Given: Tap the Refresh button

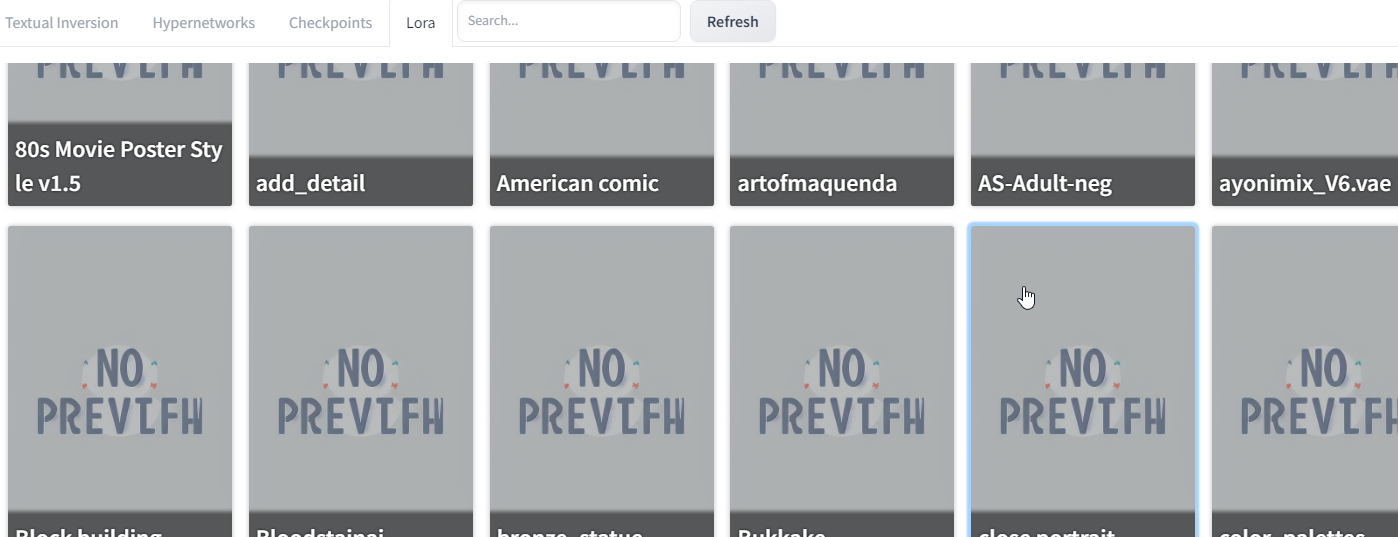Looking at the screenshot, I should (732, 22).
